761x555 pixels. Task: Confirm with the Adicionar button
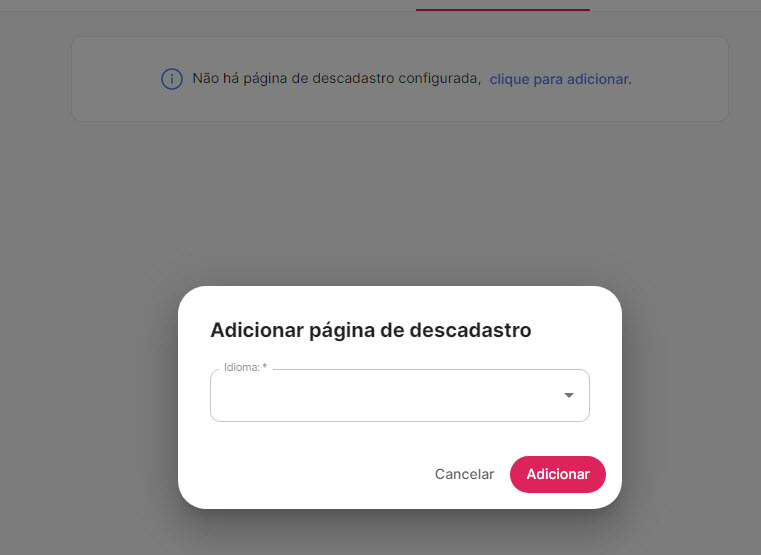coord(558,474)
